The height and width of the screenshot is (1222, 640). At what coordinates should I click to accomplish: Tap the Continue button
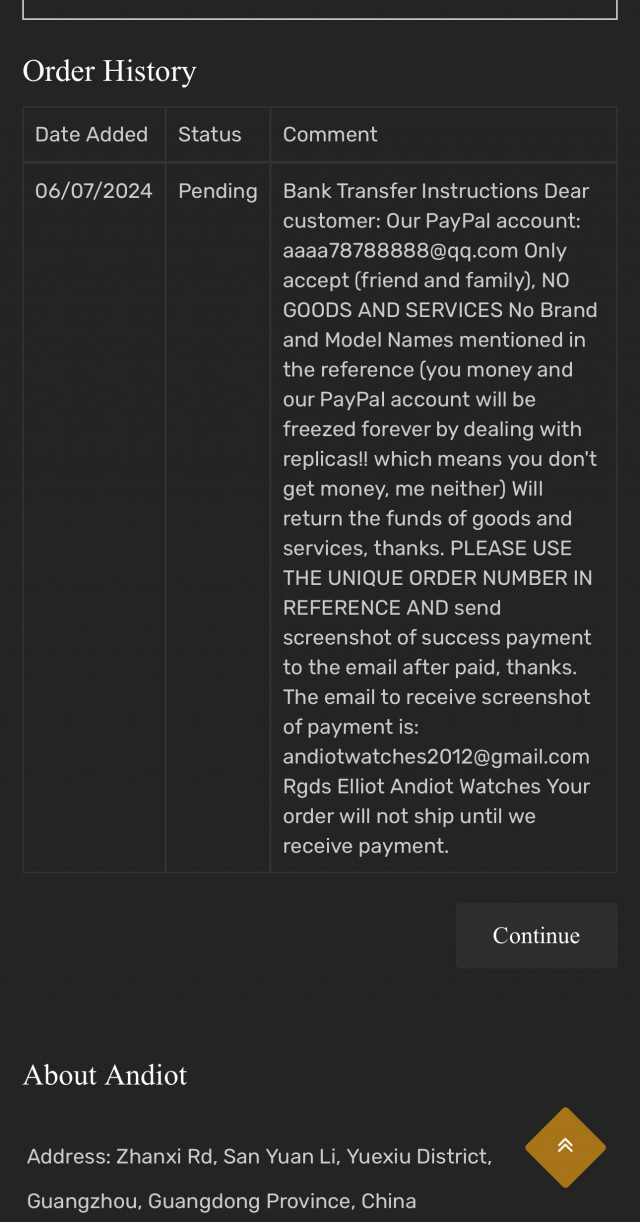(536, 935)
